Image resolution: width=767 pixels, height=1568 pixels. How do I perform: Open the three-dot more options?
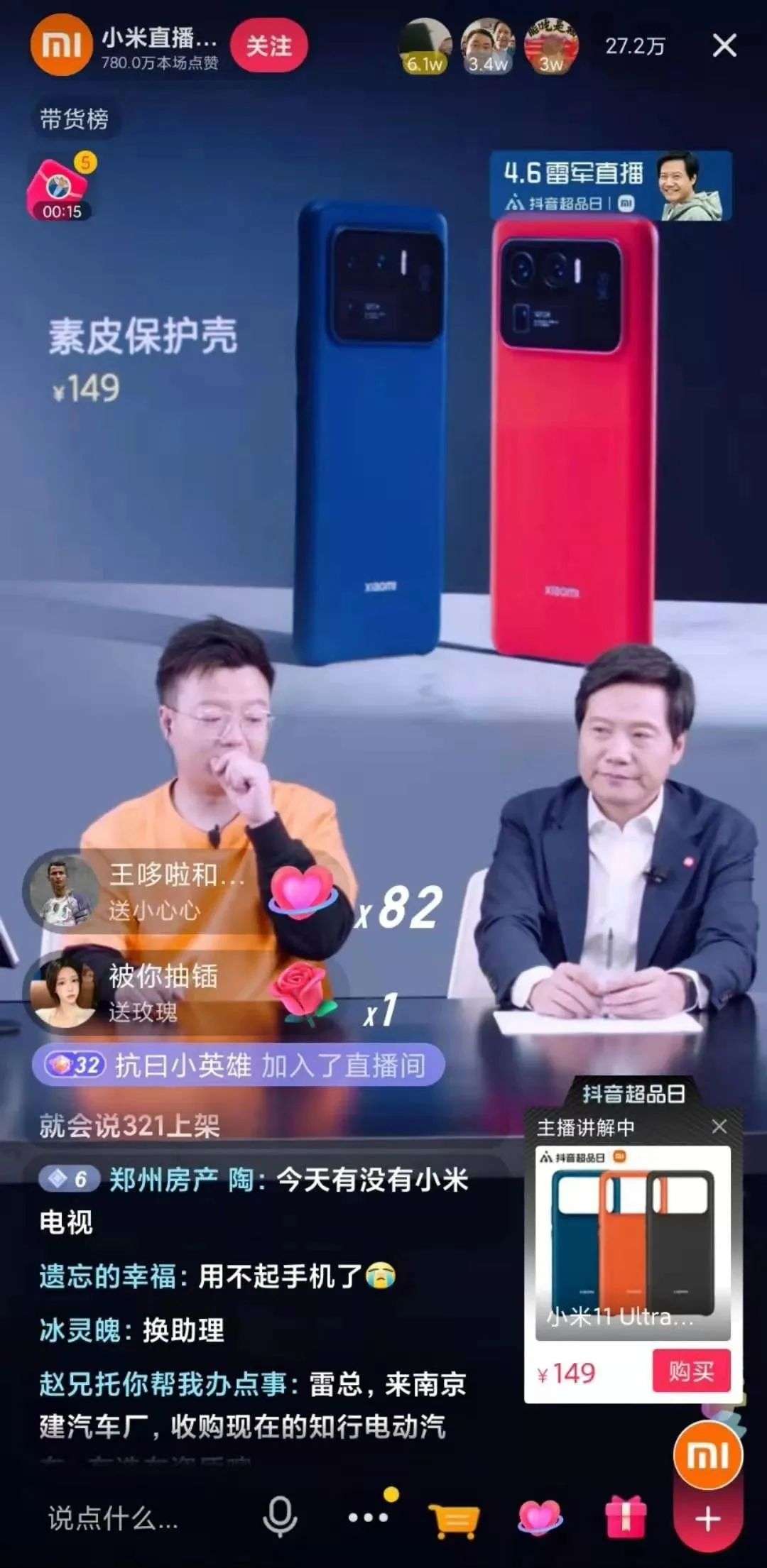click(x=368, y=1517)
